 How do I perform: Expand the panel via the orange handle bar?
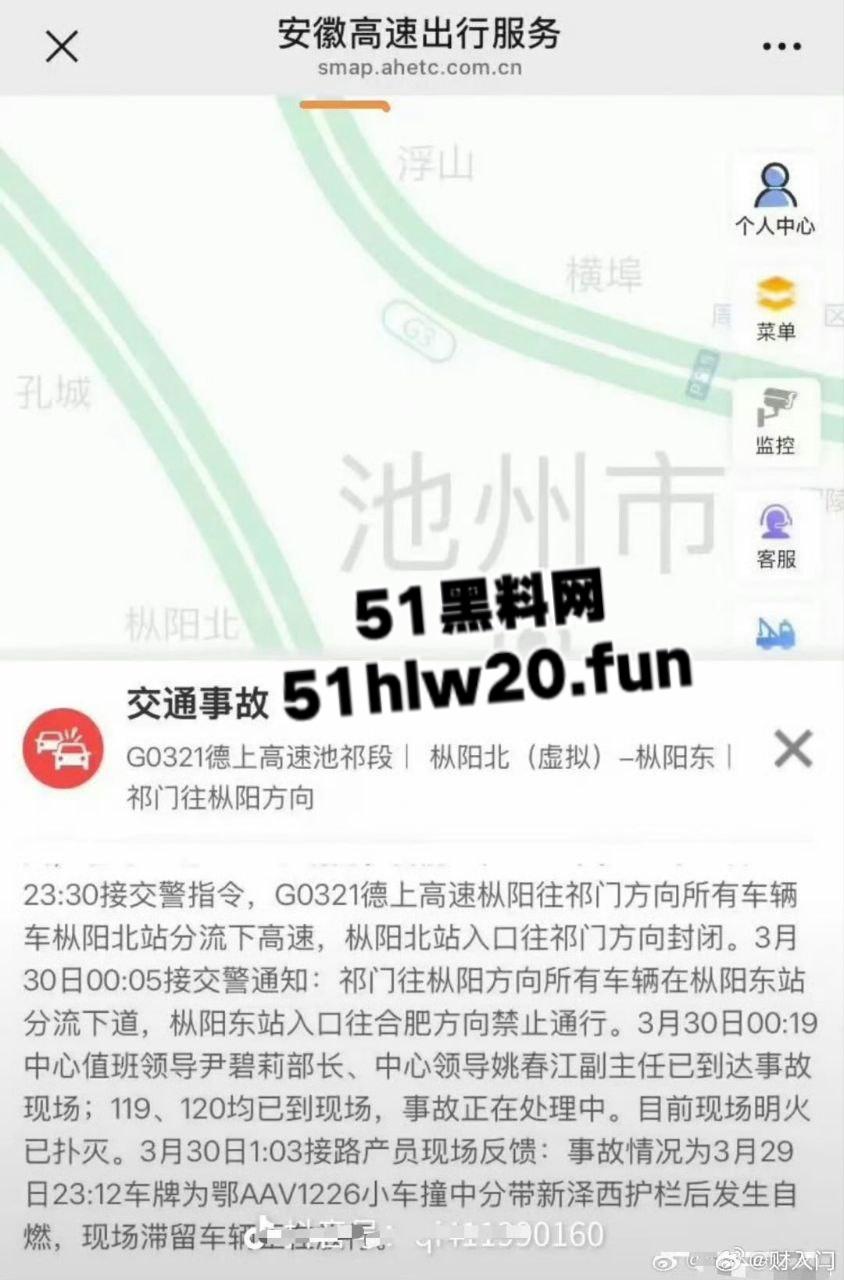[x=344, y=102]
